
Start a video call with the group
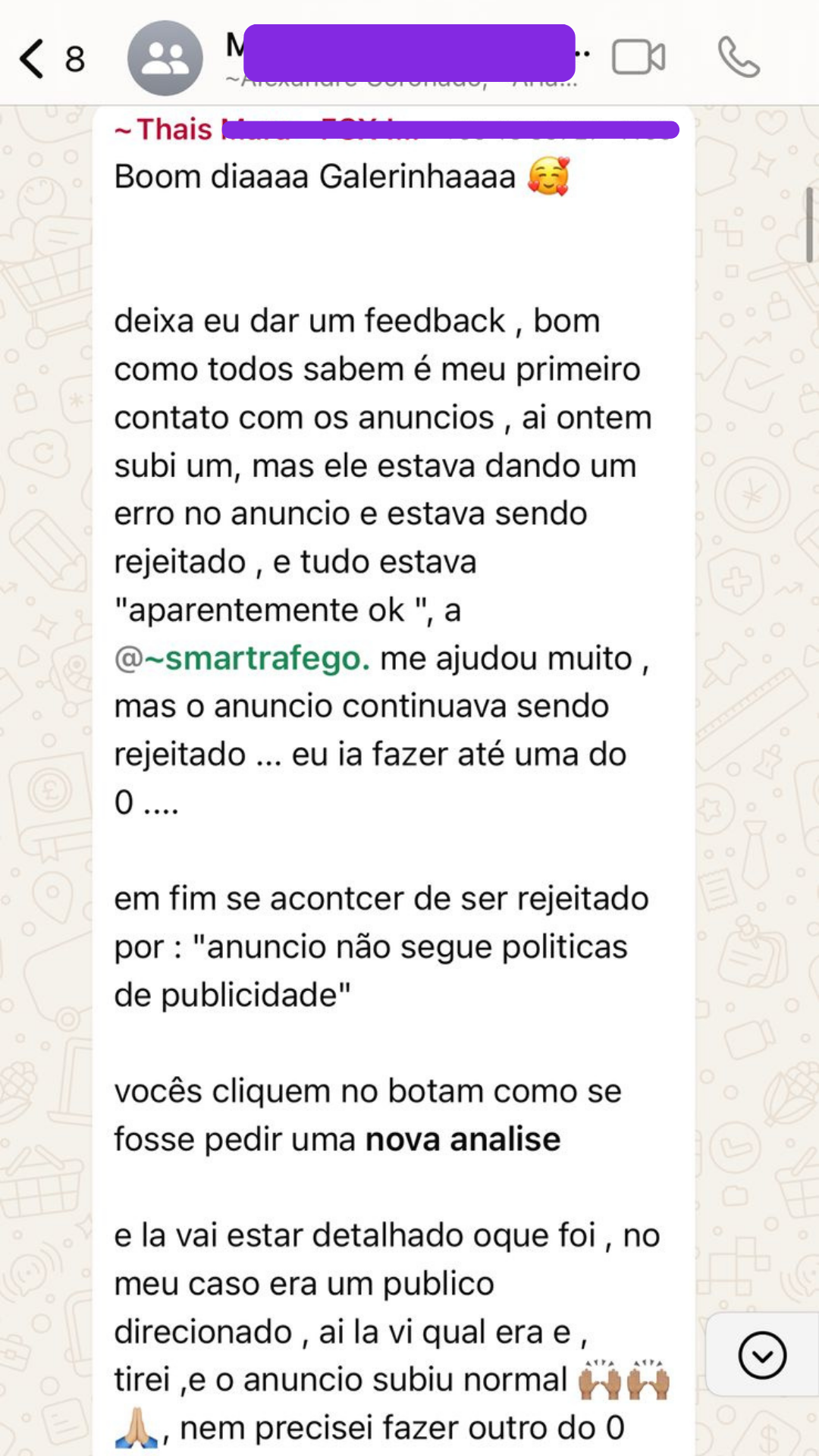pyautogui.click(x=639, y=58)
